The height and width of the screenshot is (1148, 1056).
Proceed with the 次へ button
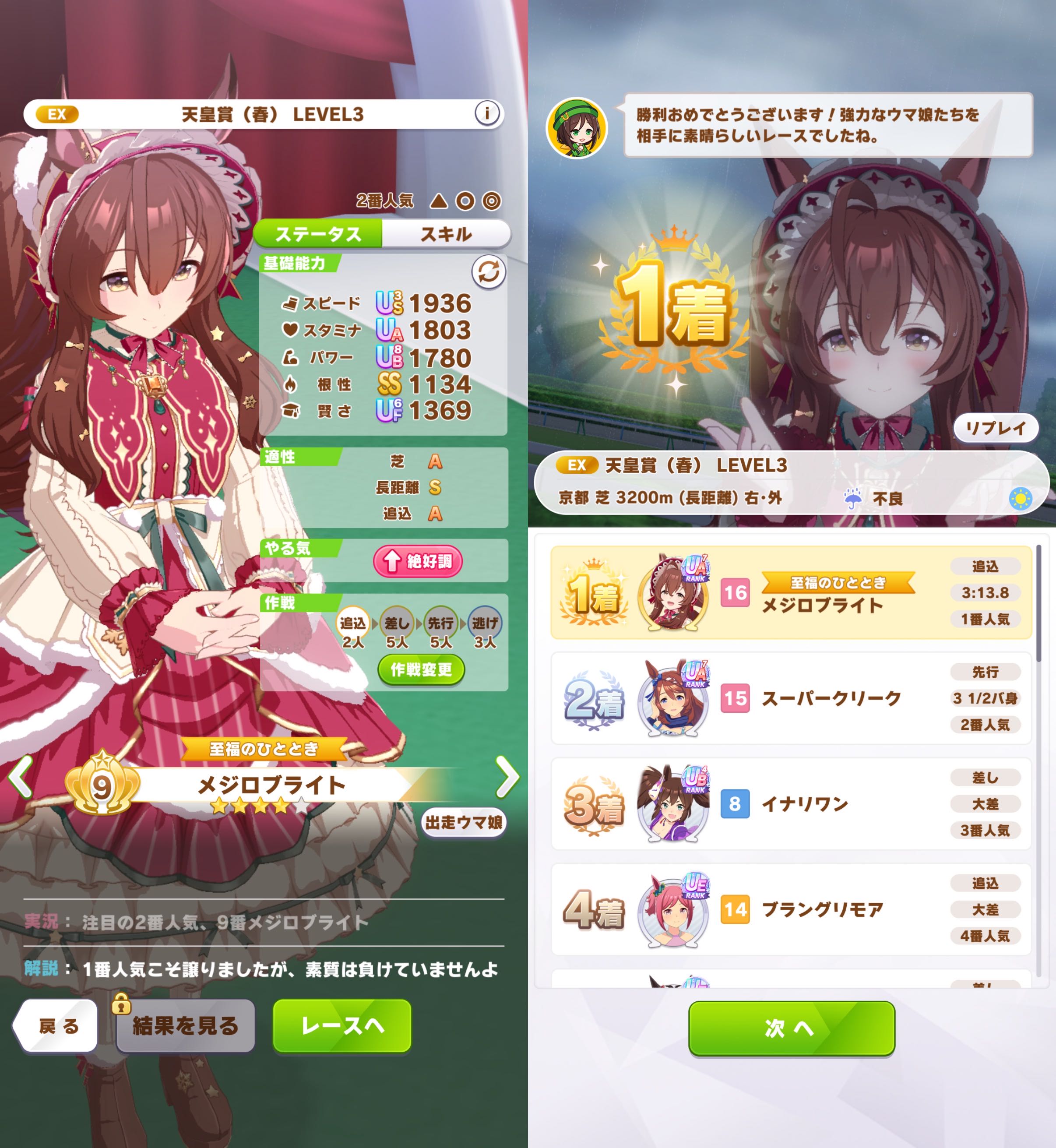click(x=792, y=1028)
